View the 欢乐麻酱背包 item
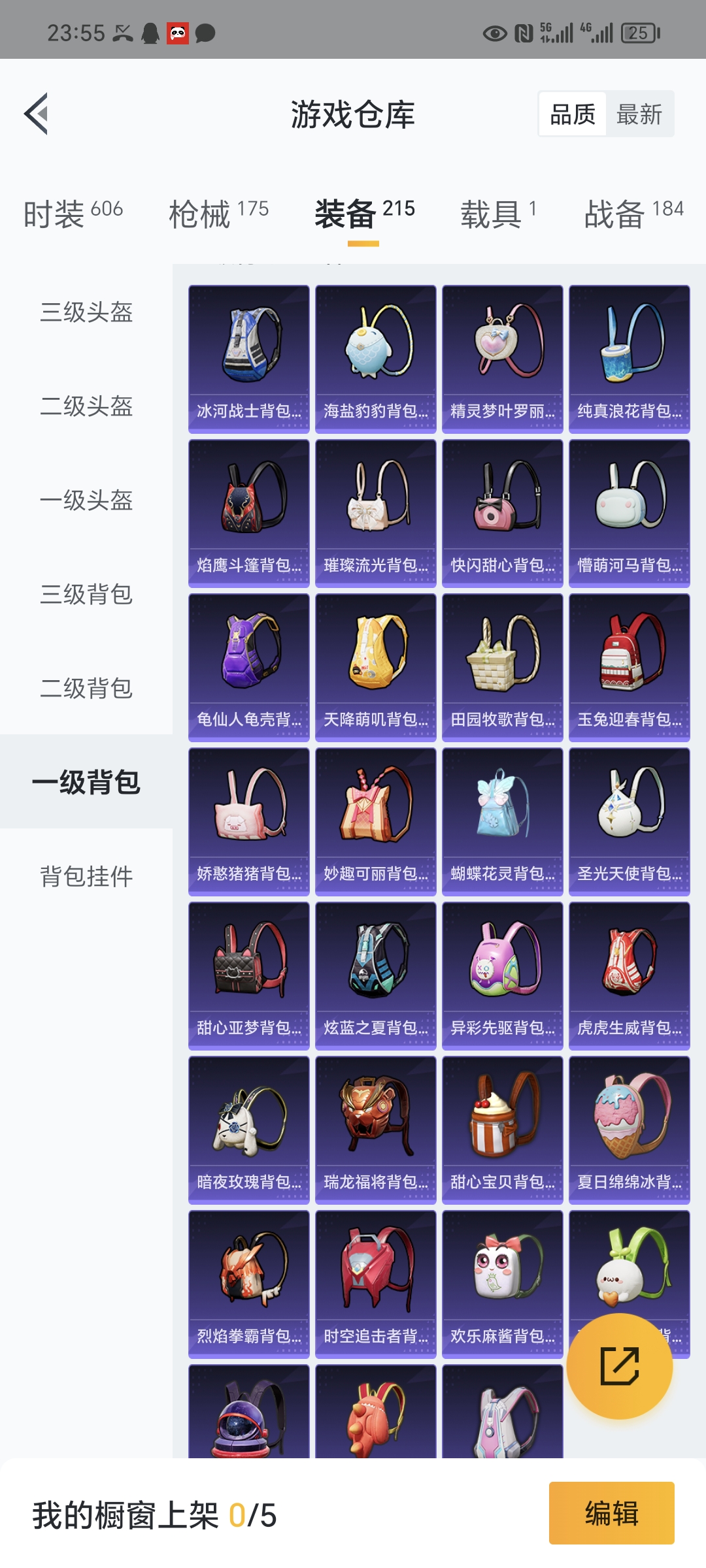The width and height of the screenshot is (706, 1568). (x=503, y=1284)
